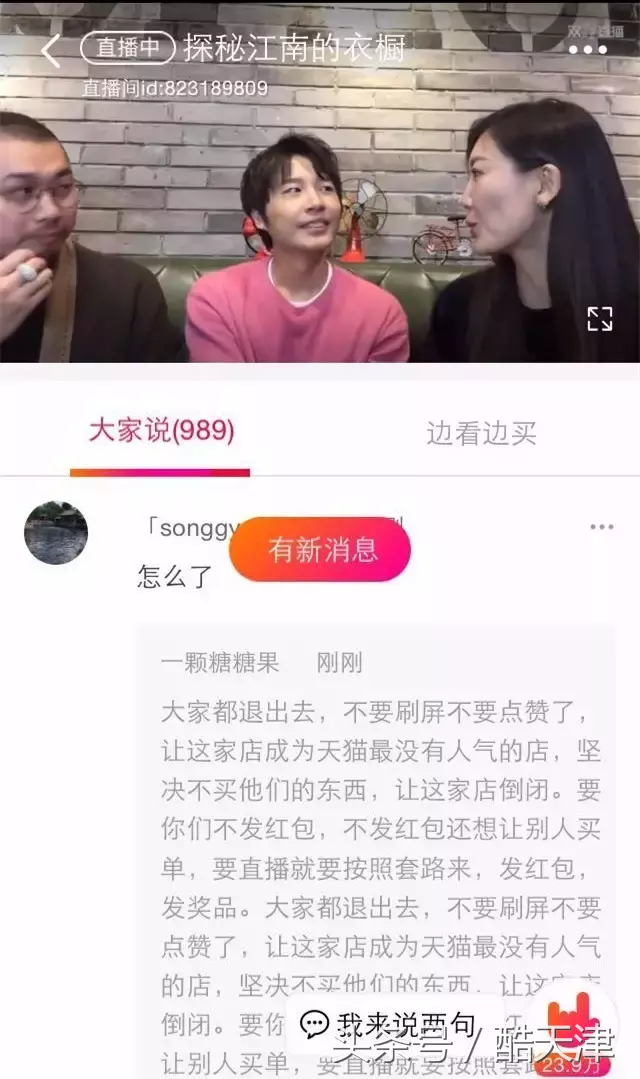Go back from the live stream
640x1079 pixels.
pos(51,50)
